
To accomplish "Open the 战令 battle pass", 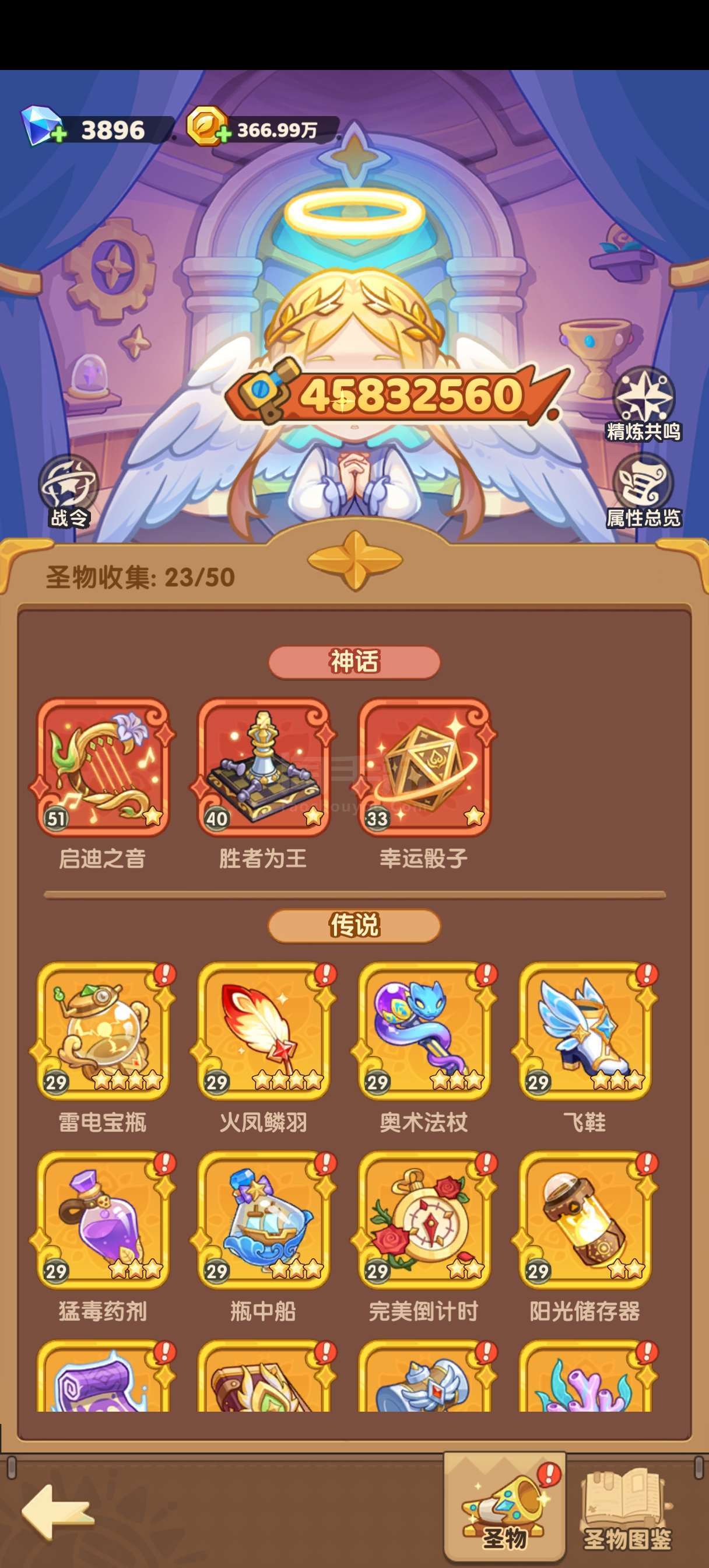I will [68, 491].
